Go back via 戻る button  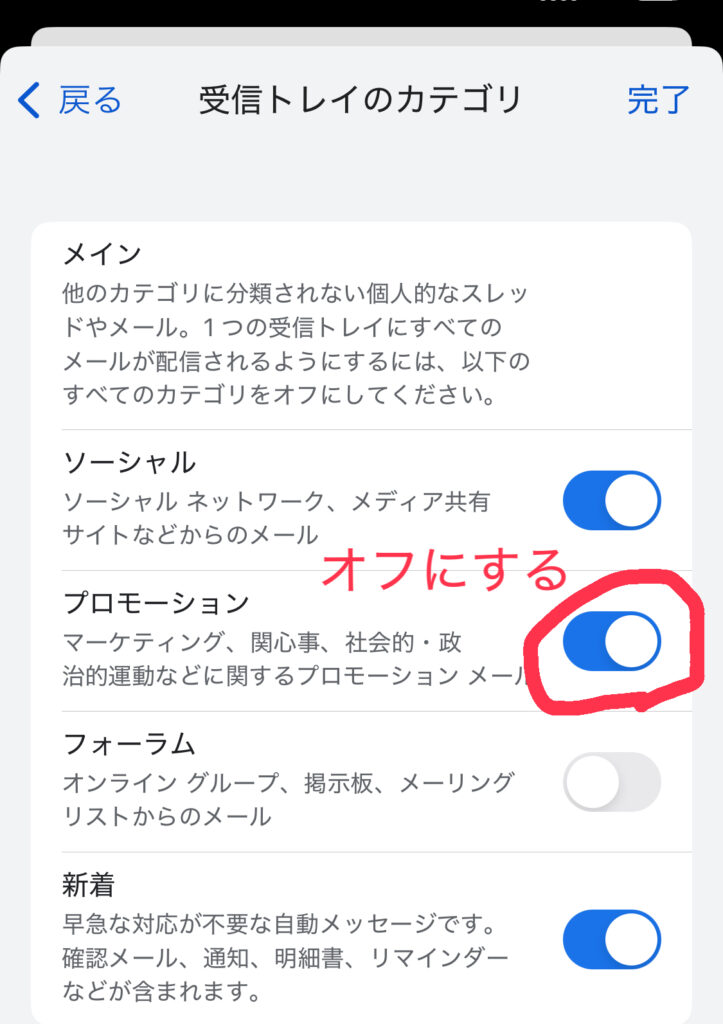pos(70,100)
